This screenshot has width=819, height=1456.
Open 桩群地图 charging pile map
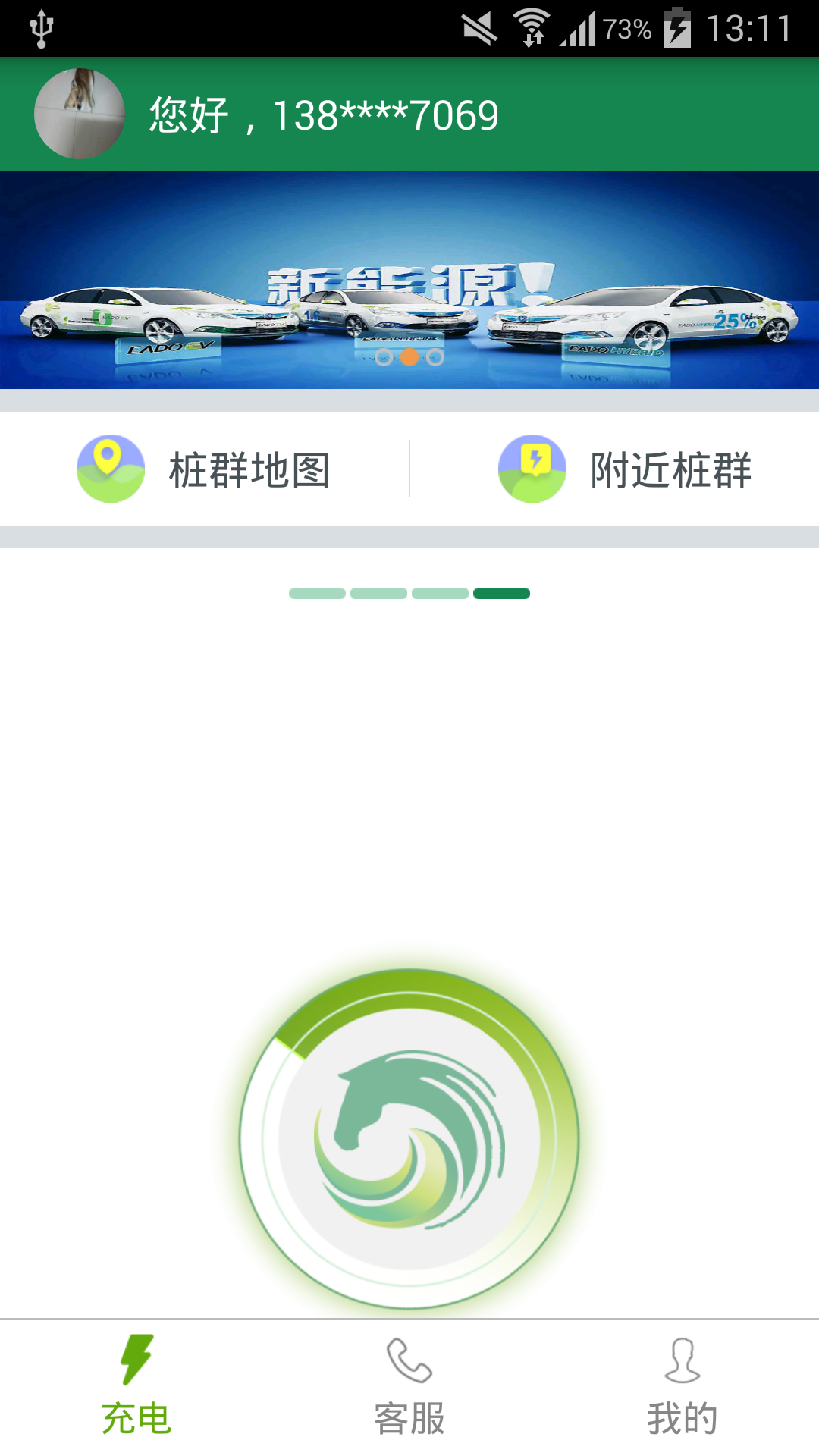205,469
